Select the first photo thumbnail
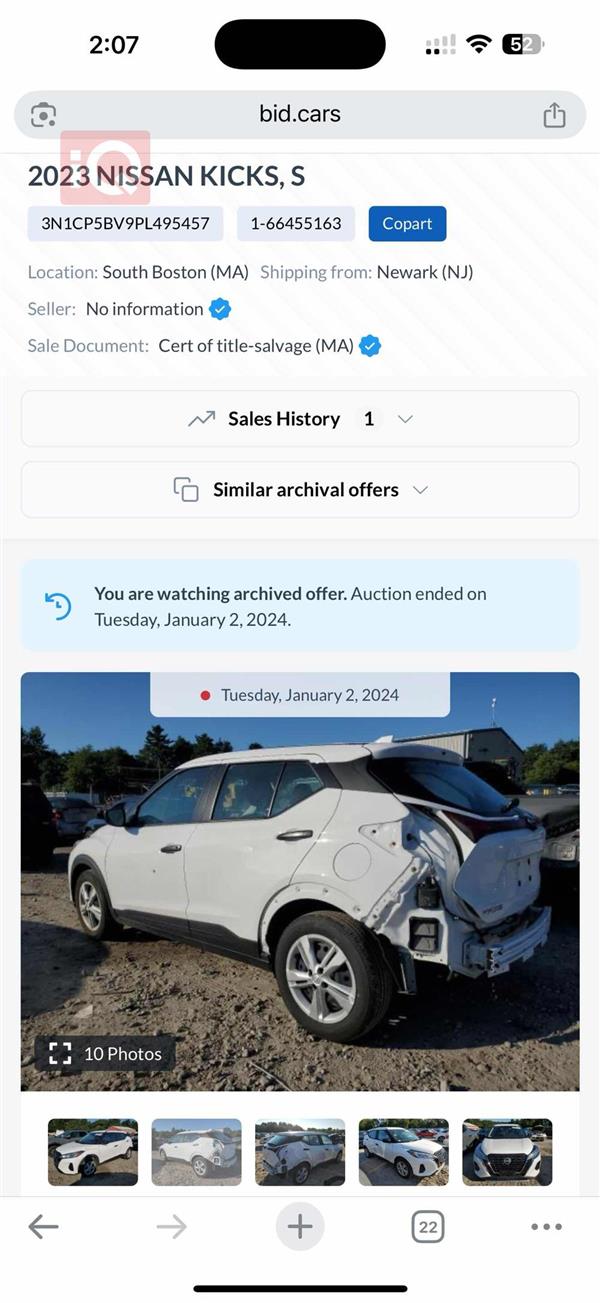Screen dimensions: 600x1303 93,1152
